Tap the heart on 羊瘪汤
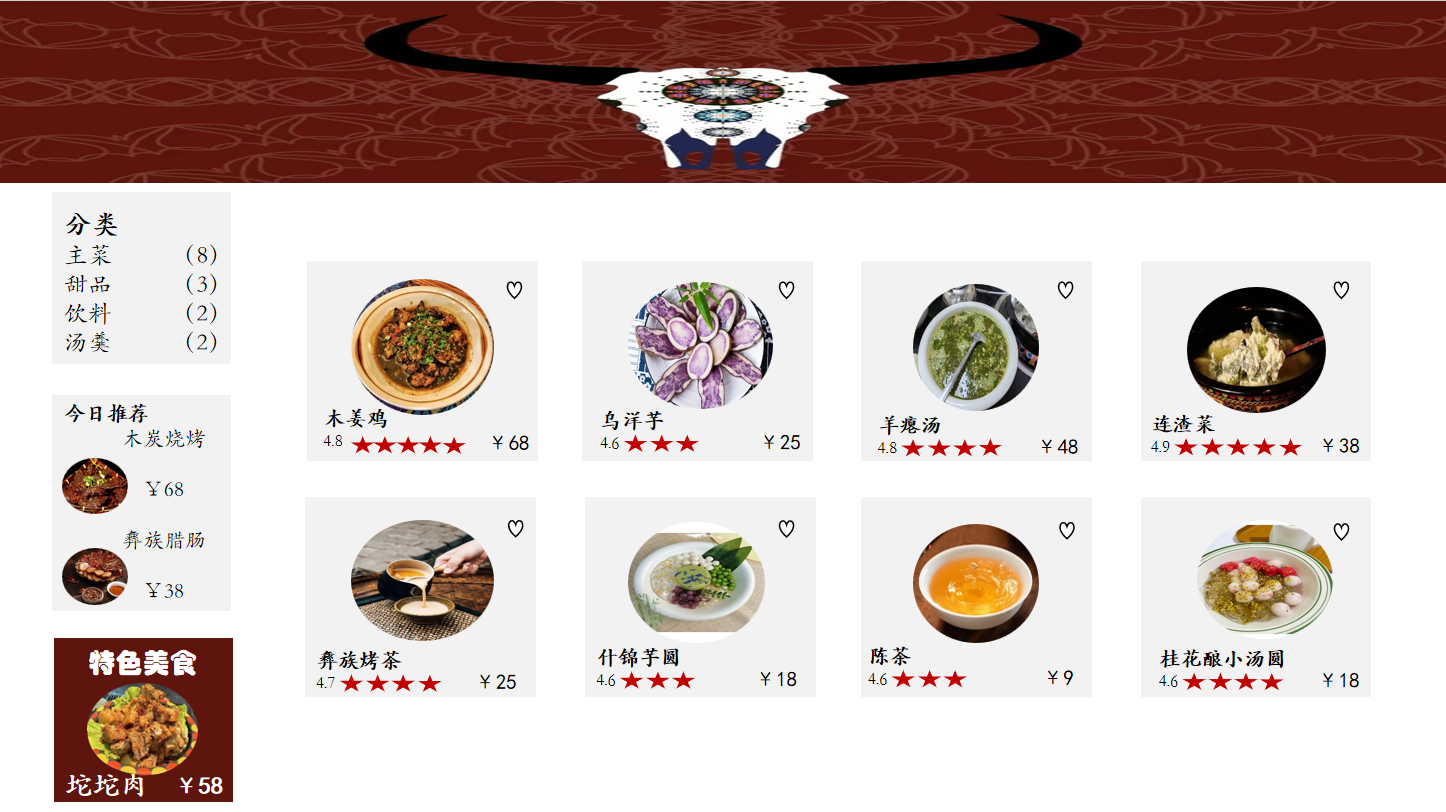Screen dimensions: 1446x812 1065,290
